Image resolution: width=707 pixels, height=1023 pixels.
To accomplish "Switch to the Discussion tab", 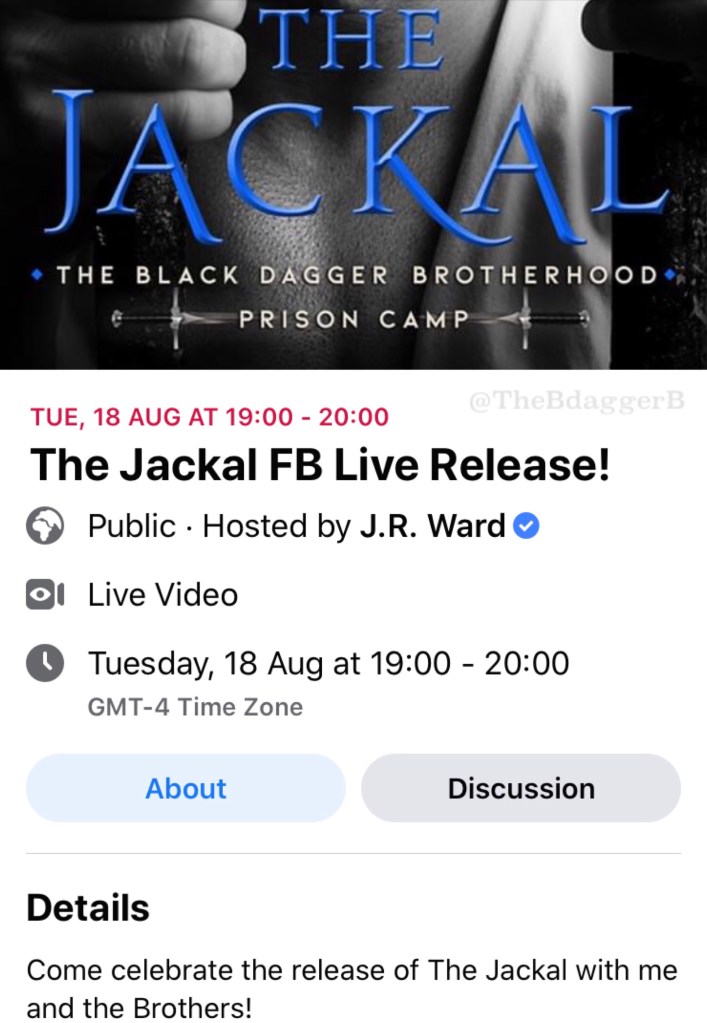I will 520,788.
